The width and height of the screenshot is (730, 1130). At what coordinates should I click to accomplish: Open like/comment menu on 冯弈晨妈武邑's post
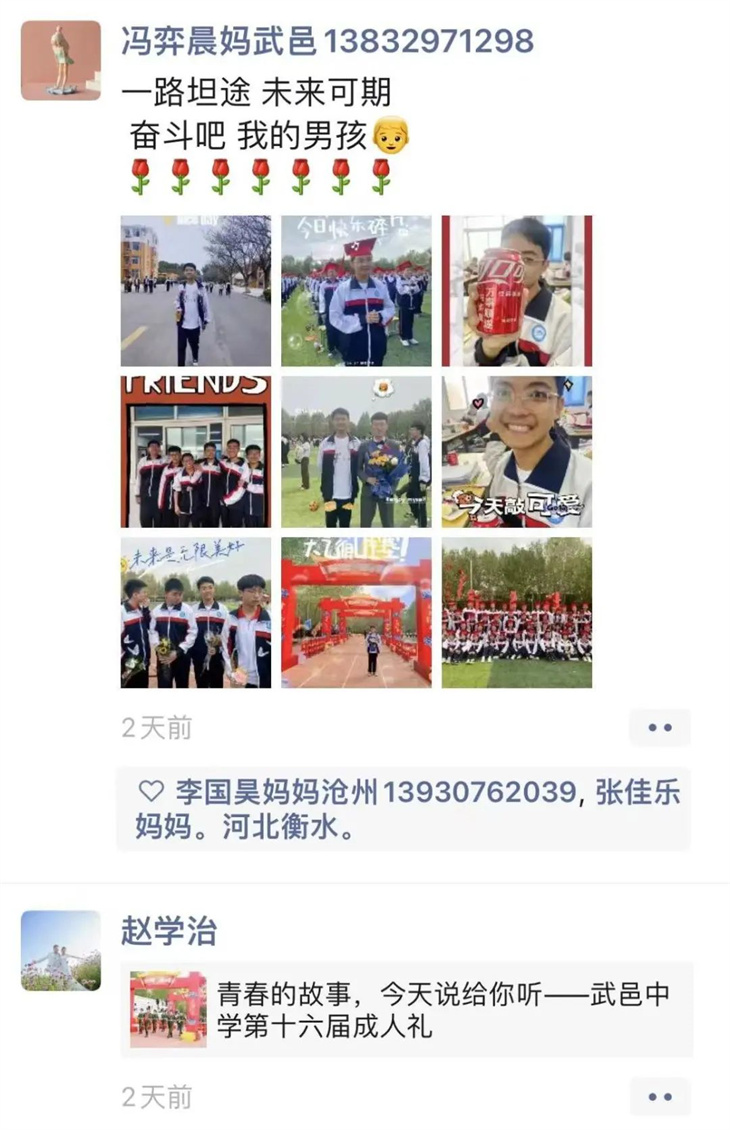(660, 728)
